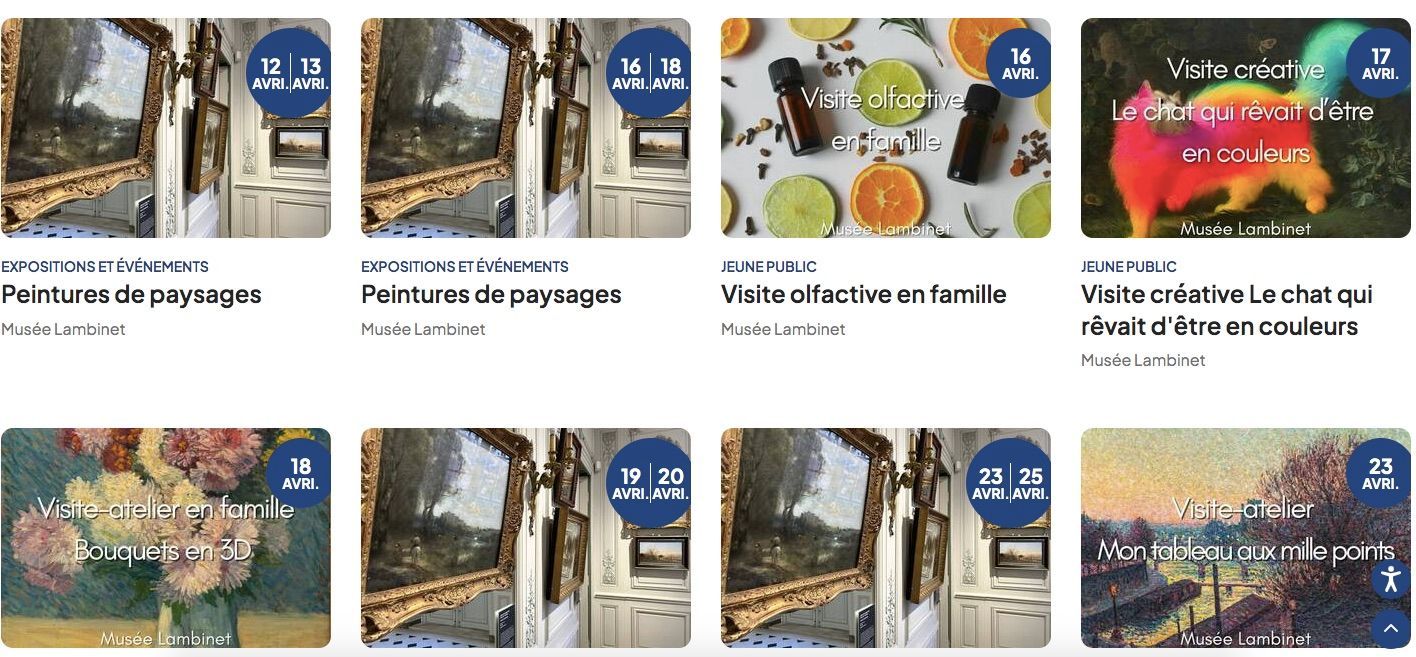Open the accessibility options button
1416x657 pixels.
tap(1390, 579)
